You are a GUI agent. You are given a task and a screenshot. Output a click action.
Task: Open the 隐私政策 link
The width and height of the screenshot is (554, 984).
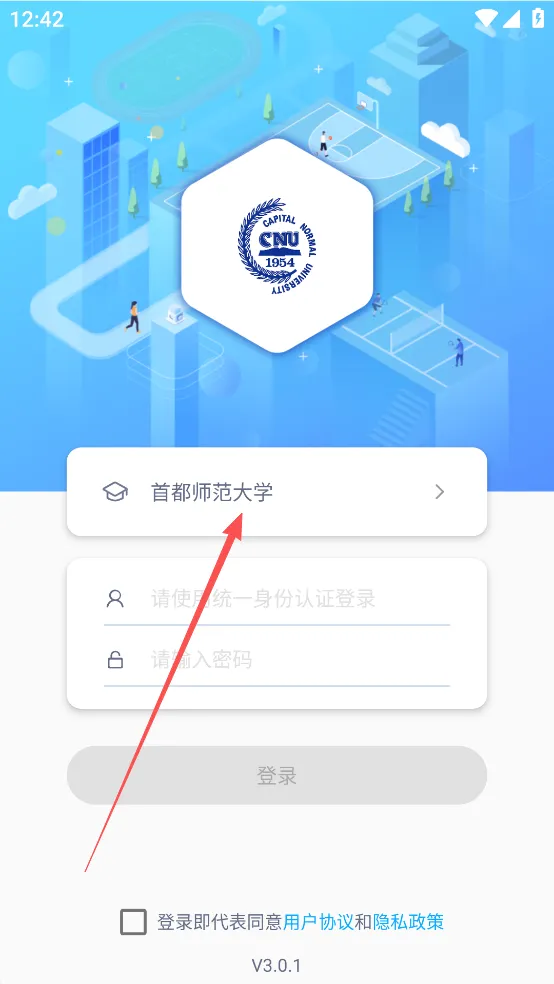click(x=408, y=922)
